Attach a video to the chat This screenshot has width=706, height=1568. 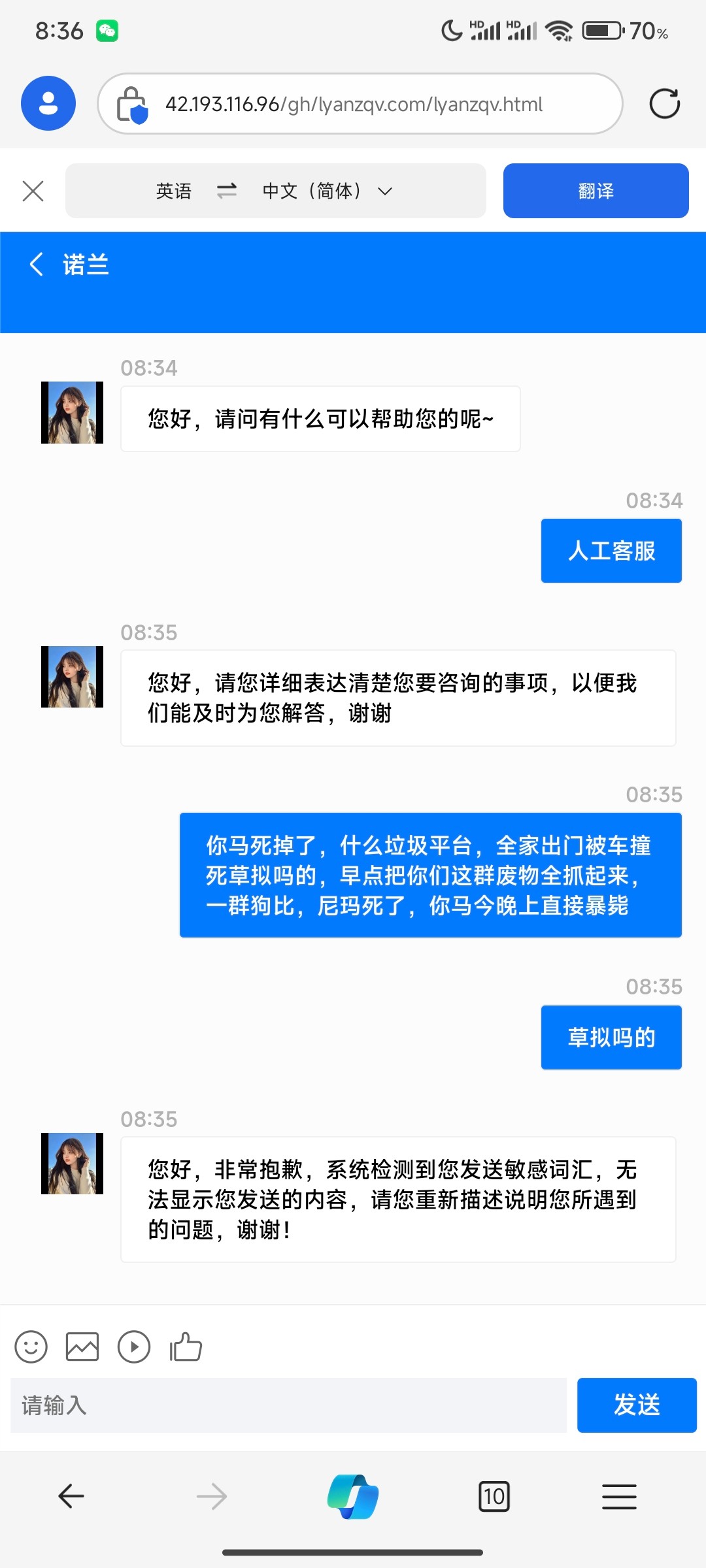point(134,1347)
